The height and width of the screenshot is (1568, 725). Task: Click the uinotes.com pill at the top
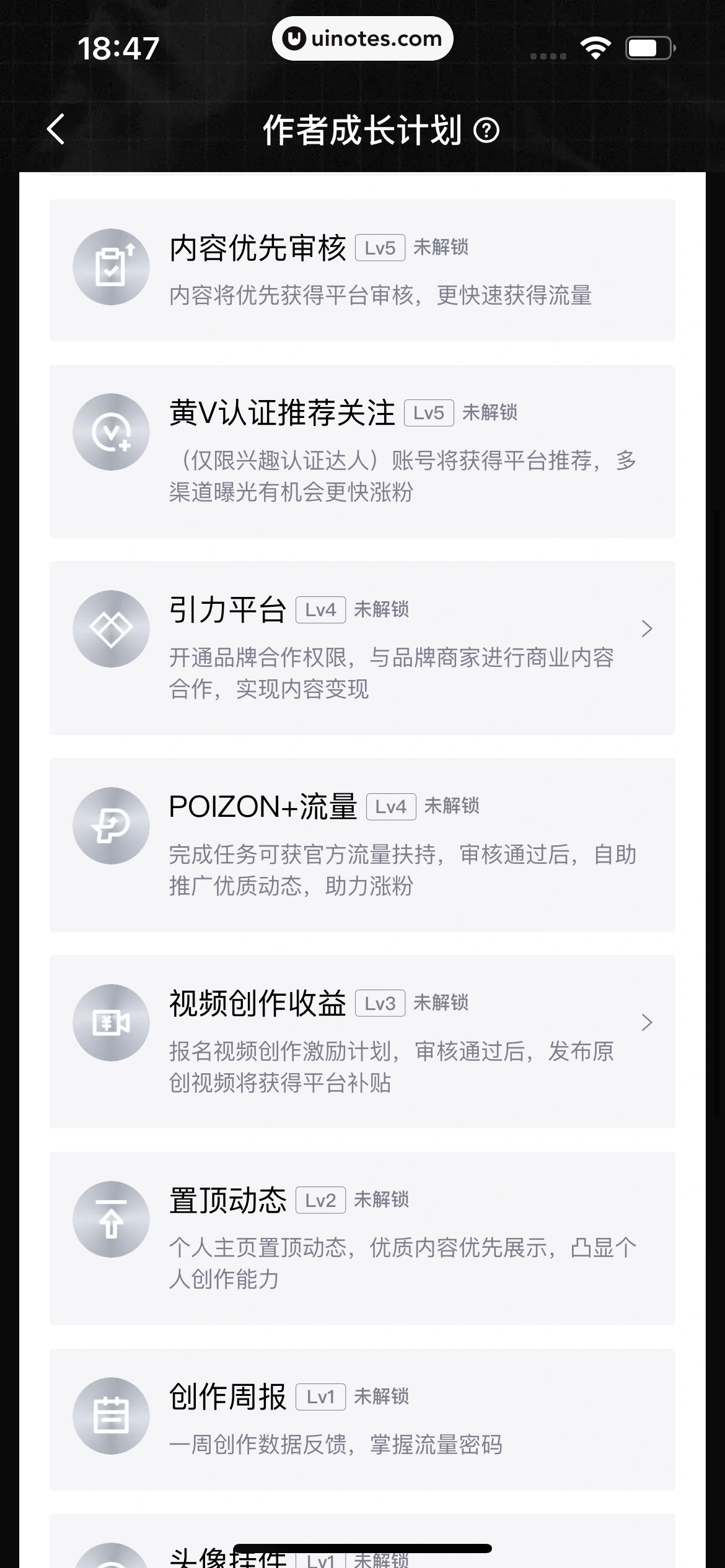click(362, 38)
